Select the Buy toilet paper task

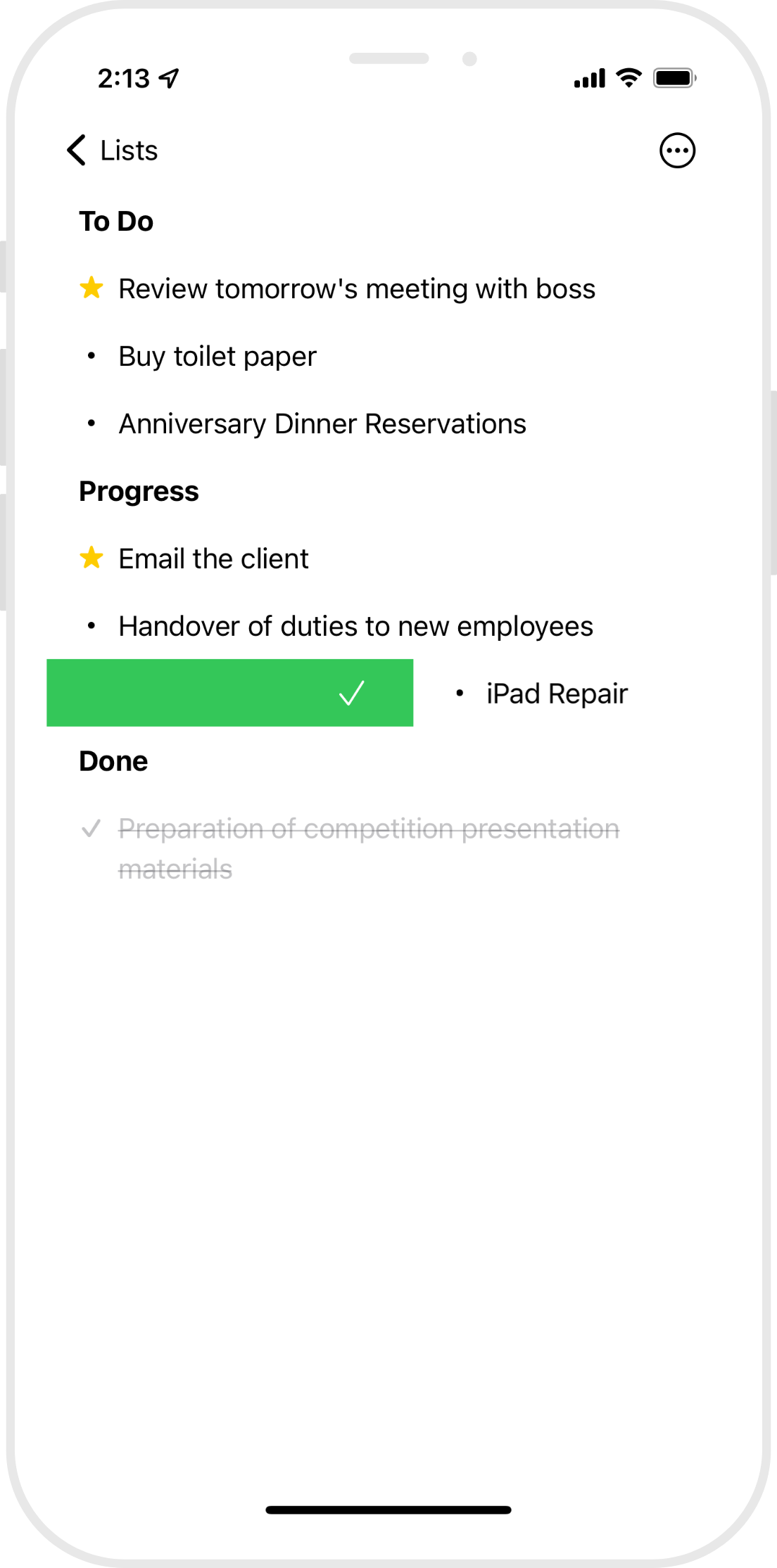point(217,357)
